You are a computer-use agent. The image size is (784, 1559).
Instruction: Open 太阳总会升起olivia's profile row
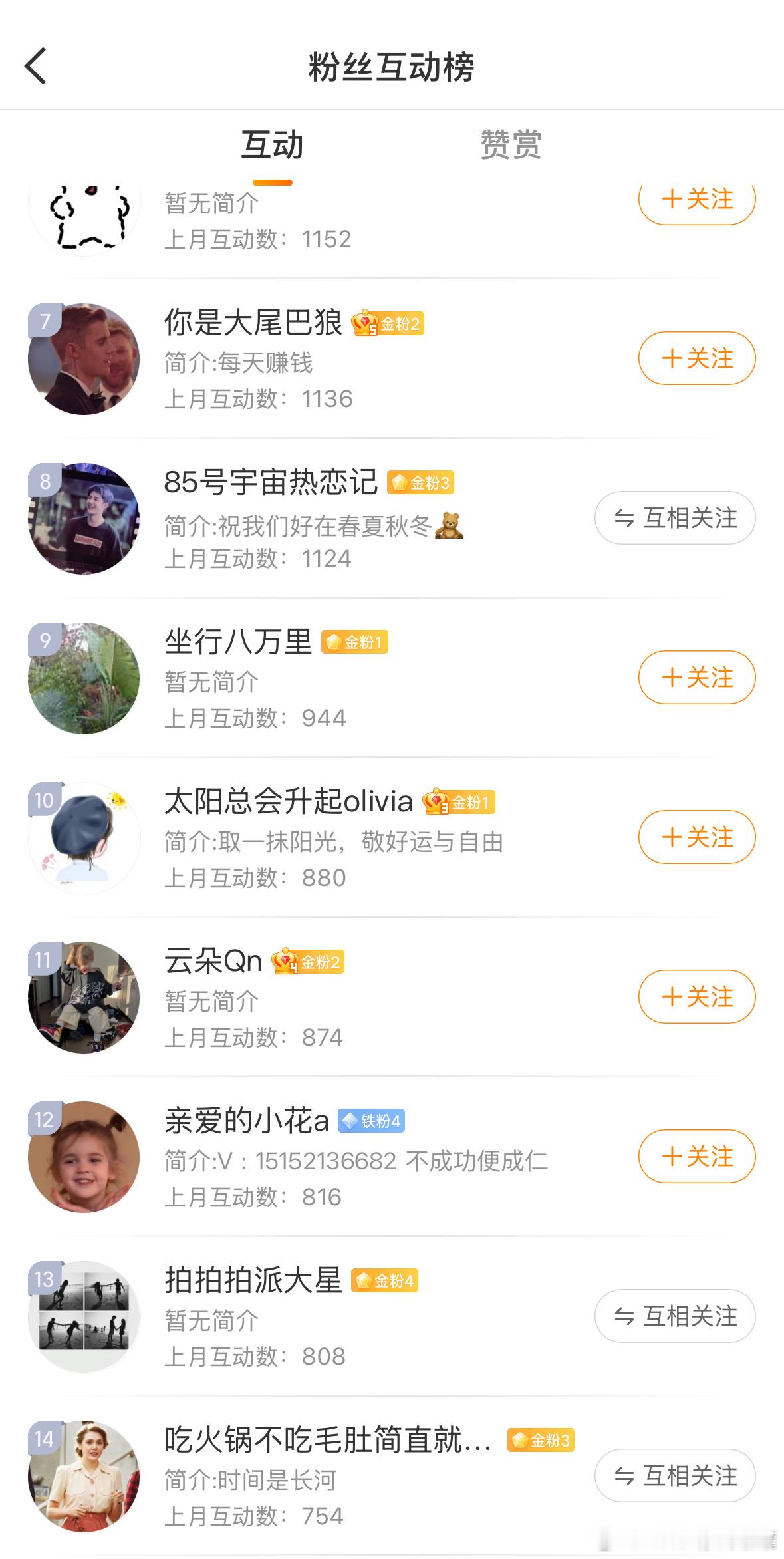(x=288, y=802)
